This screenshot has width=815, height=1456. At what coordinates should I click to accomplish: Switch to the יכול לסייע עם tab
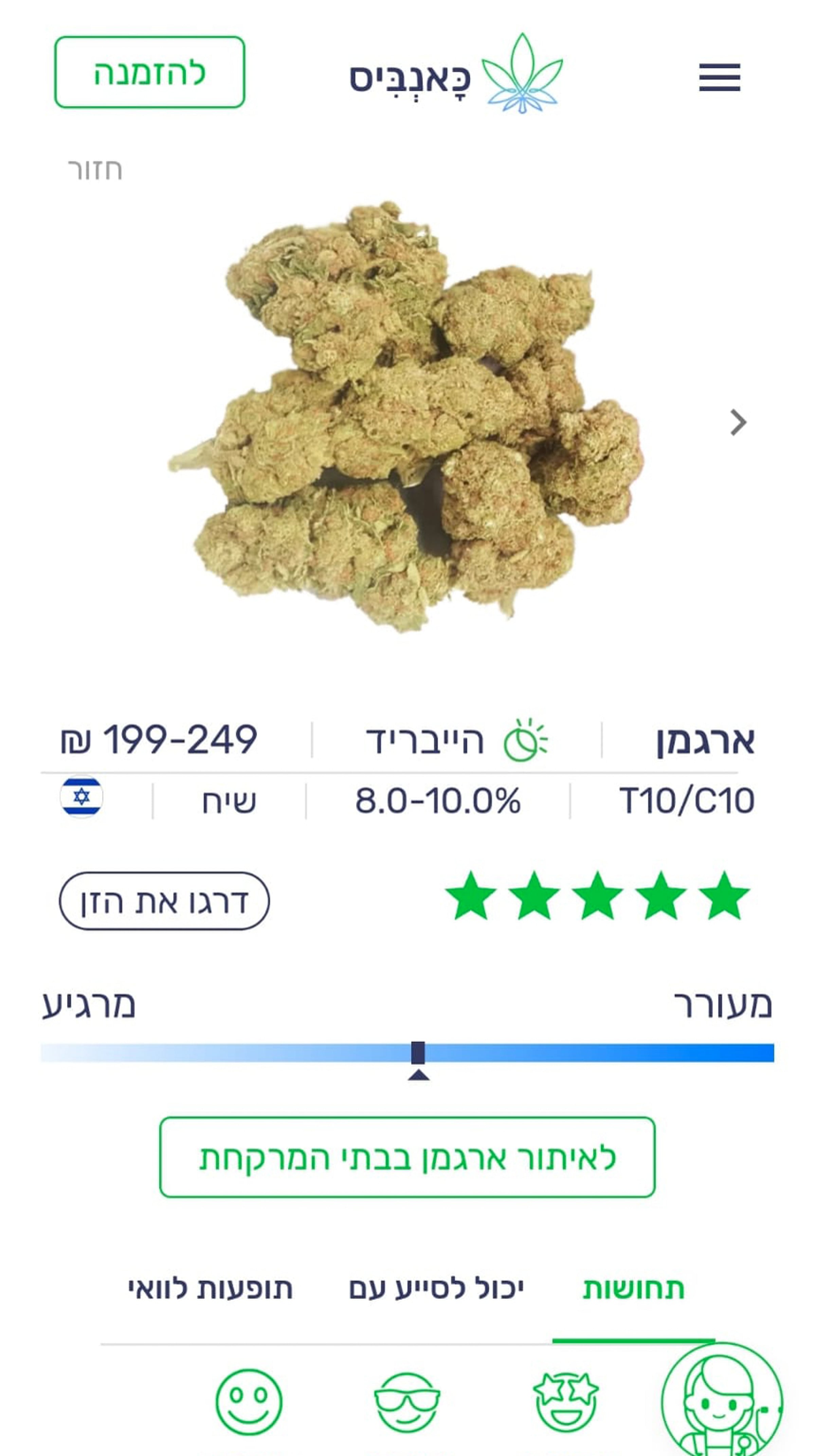click(x=436, y=1289)
